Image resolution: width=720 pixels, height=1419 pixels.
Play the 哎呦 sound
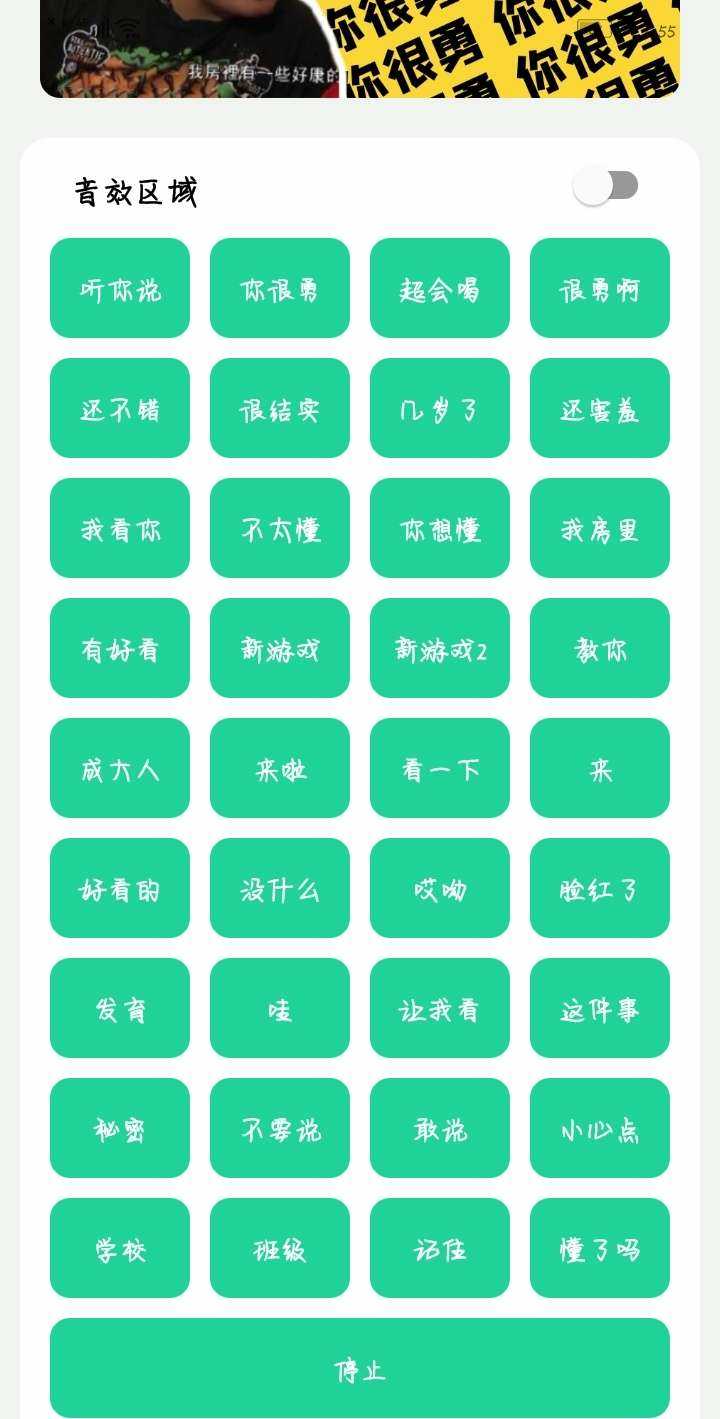440,888
